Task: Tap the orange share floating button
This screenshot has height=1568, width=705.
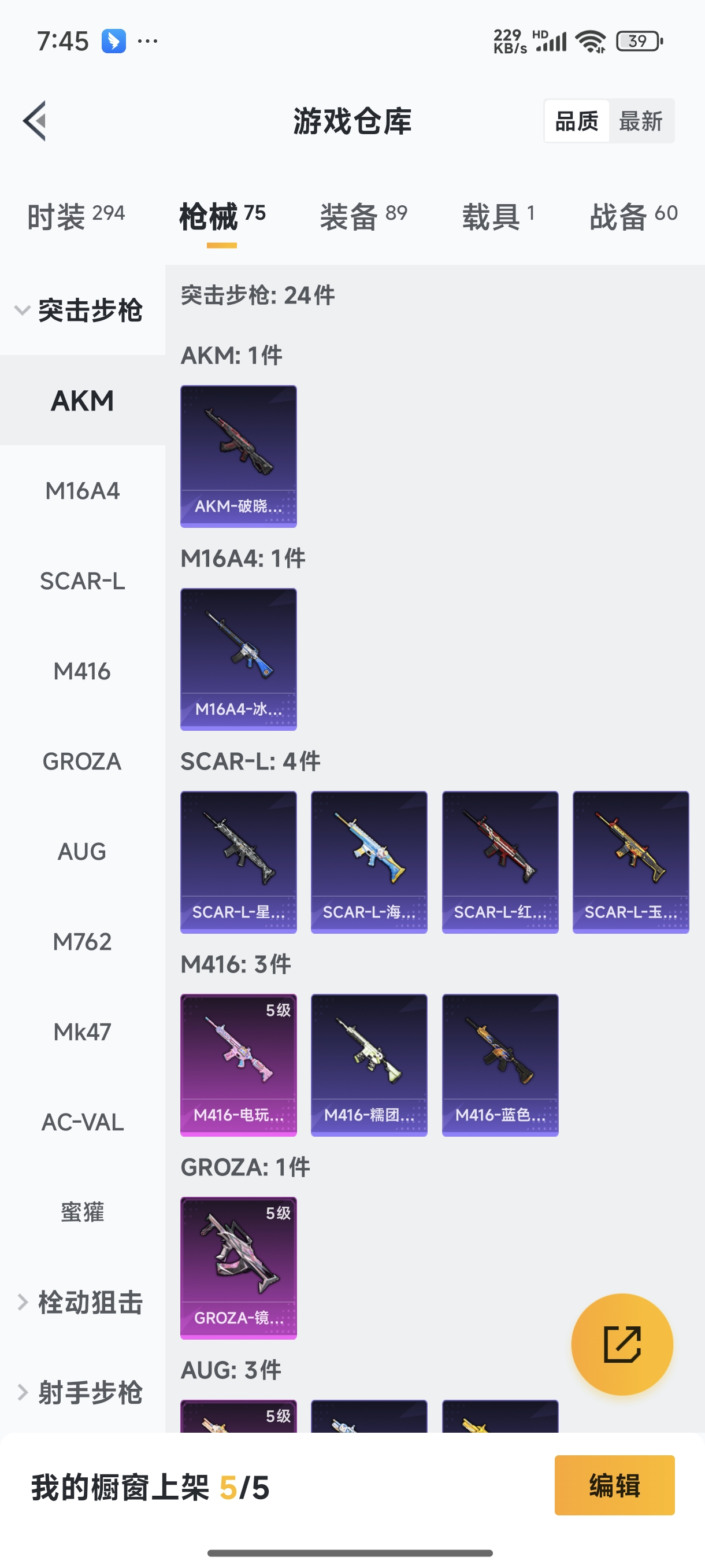Action: point(622,1344)
